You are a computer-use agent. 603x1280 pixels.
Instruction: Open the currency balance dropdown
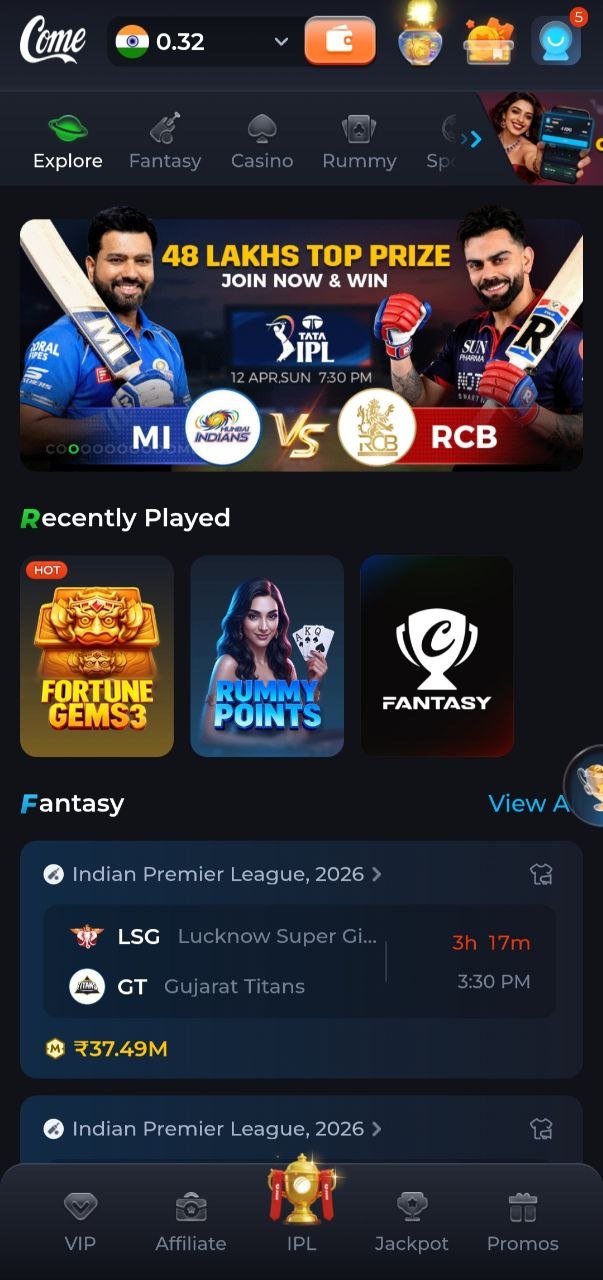(x=281, y=42)
